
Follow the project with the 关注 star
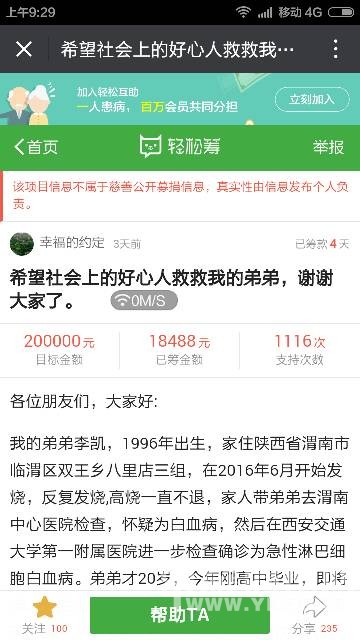click(x=44, y=615)
